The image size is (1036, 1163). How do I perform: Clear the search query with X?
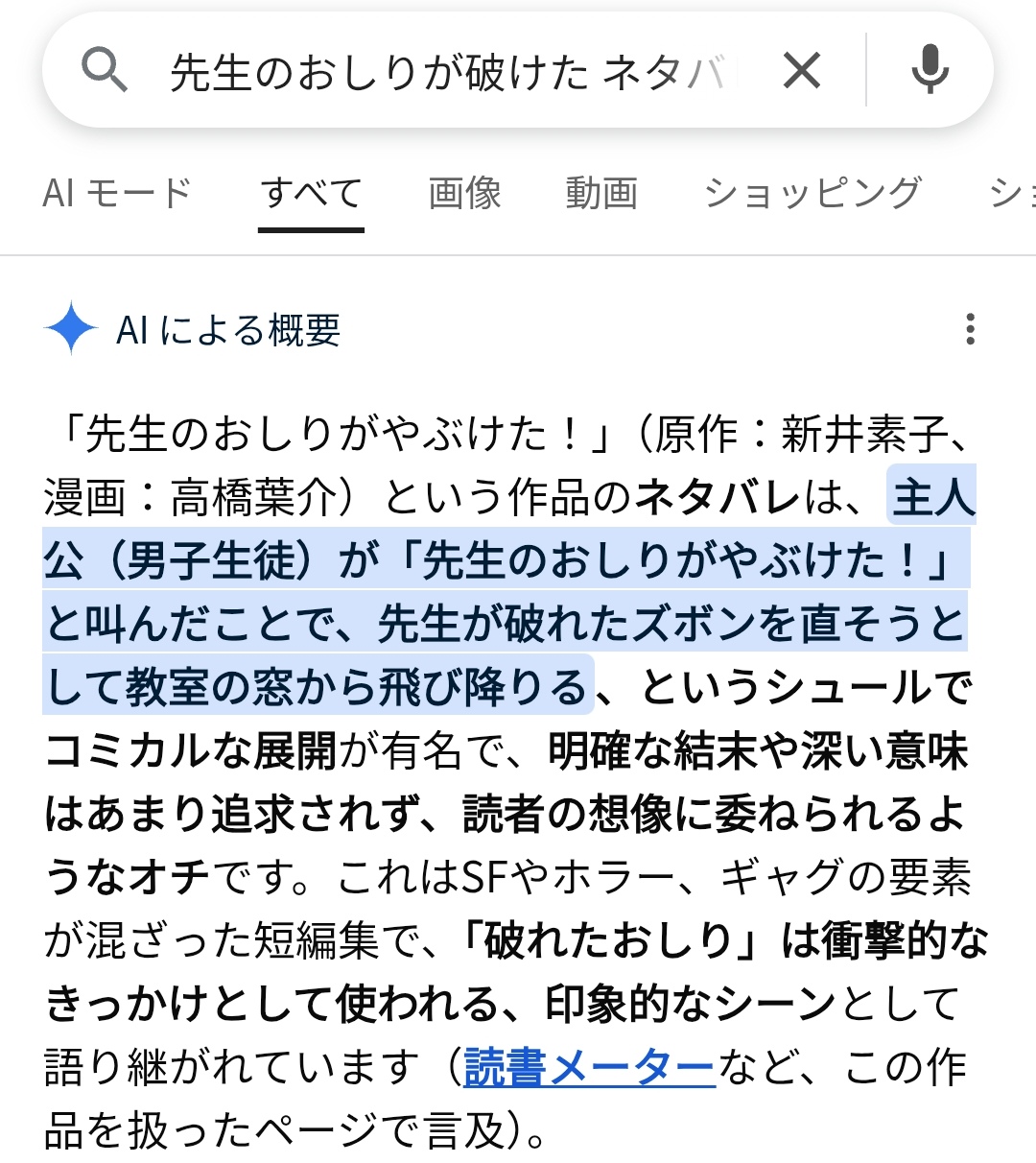click(x=802, y=71)
